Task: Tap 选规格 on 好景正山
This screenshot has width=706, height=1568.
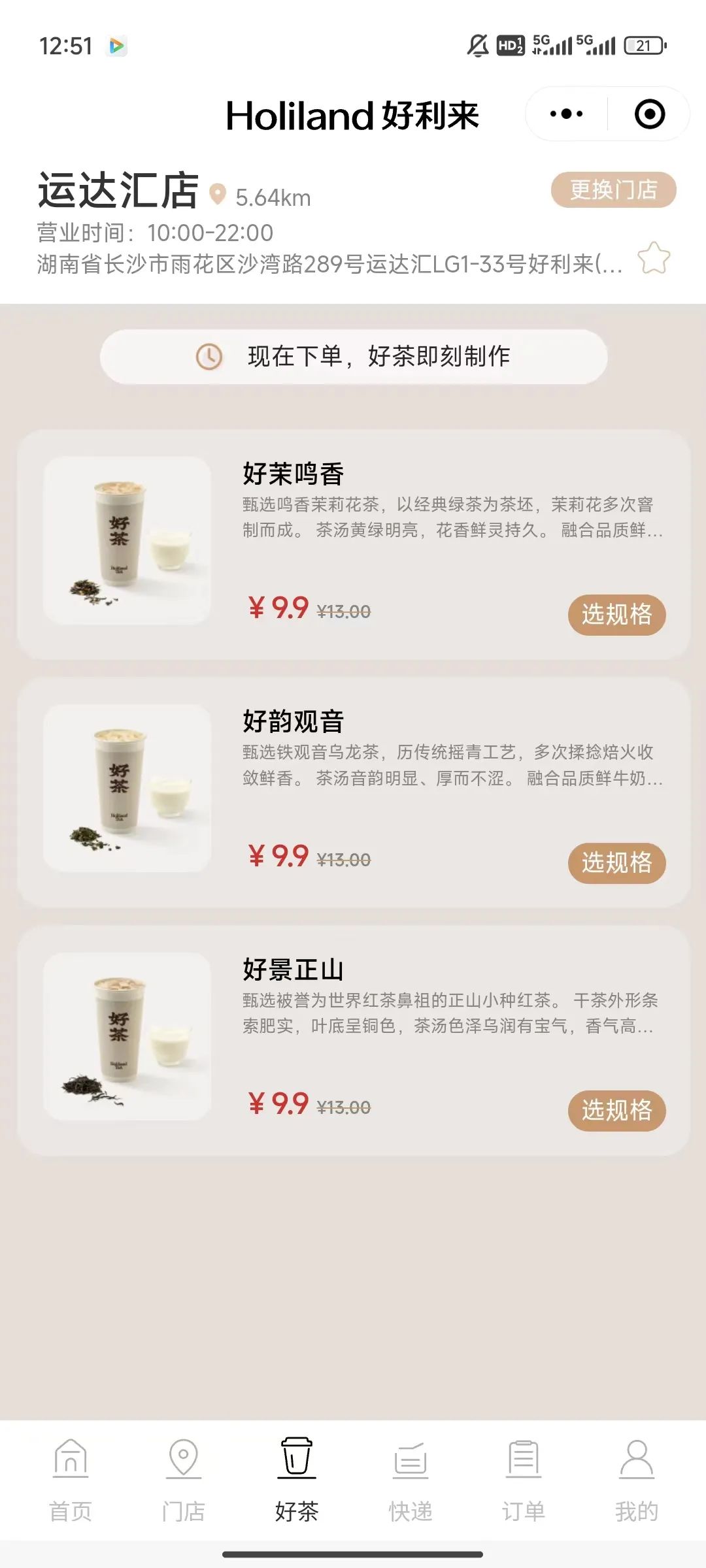Action: click(616, 1111)
